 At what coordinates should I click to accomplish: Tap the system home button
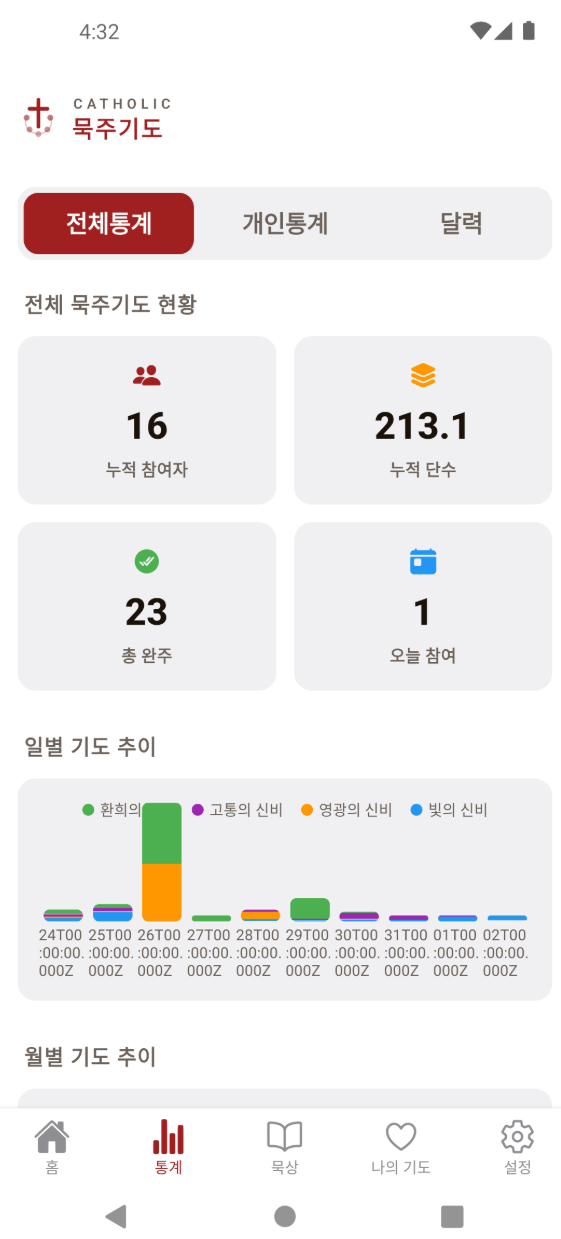(285, 1216)
